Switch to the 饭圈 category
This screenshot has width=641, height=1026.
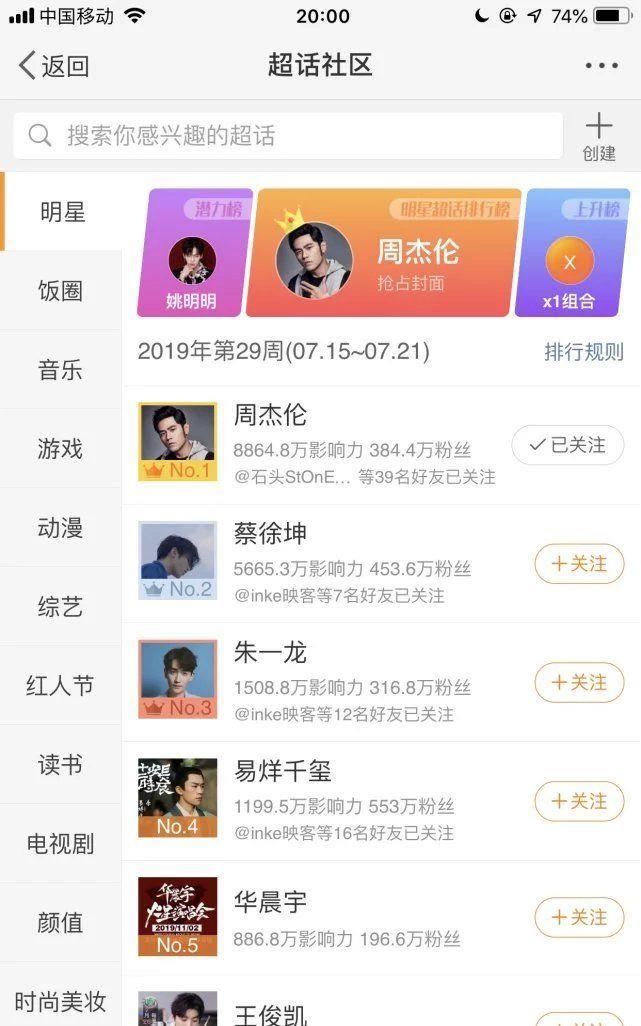[61, 291]
